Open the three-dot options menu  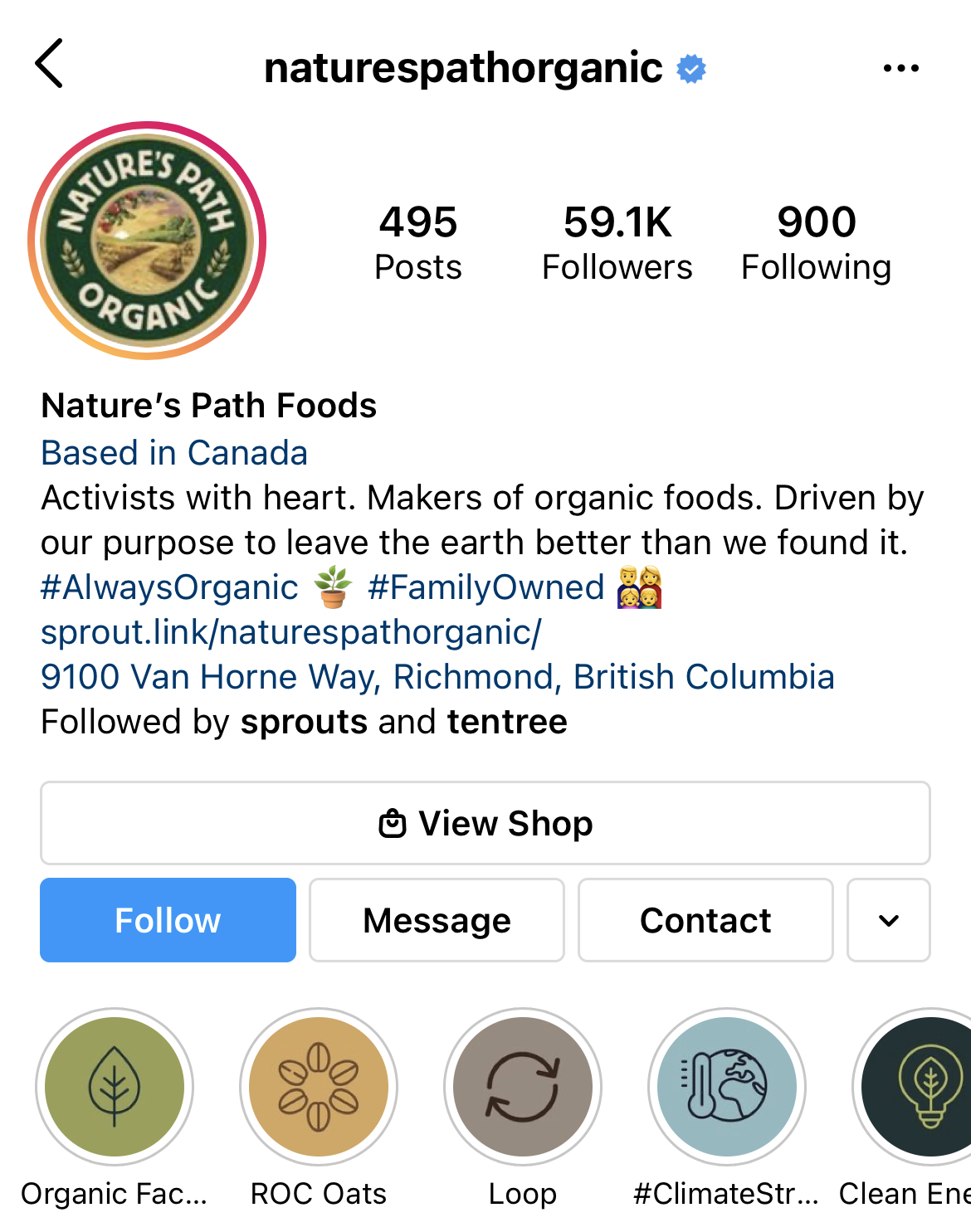coord(900,68)
